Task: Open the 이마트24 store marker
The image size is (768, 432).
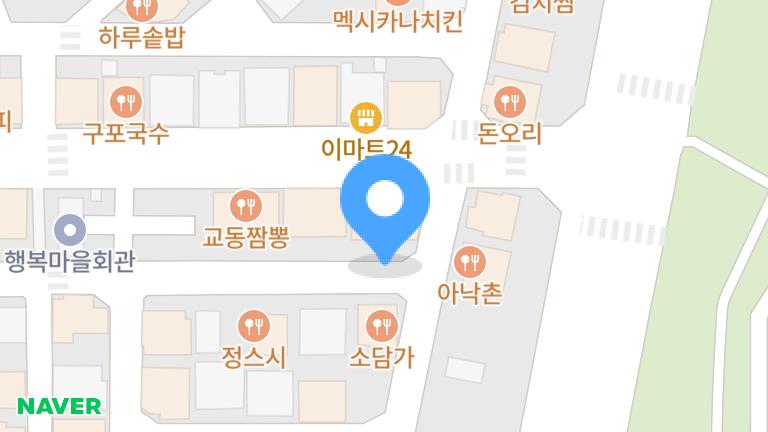Action: 367,118
